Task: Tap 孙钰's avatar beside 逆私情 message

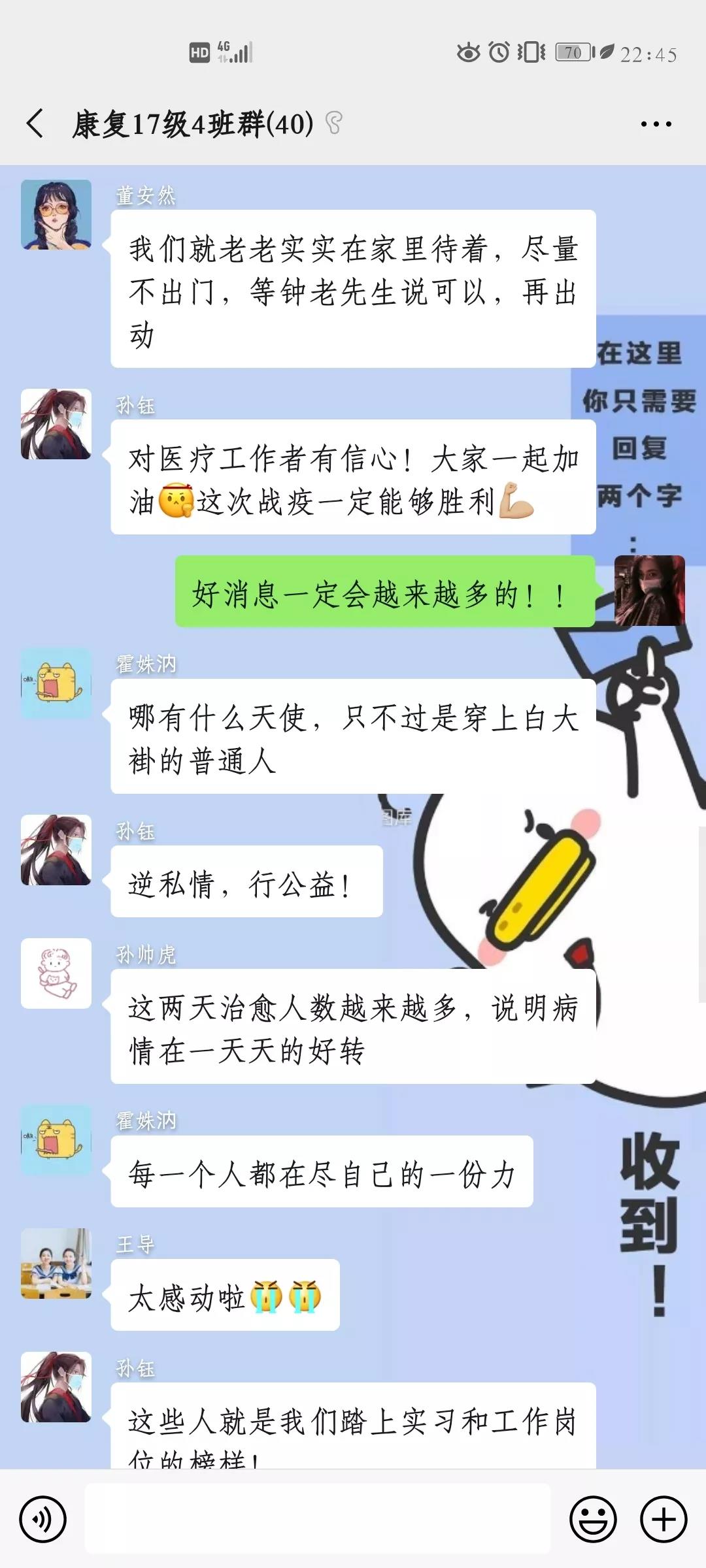Action: point(56,850)
